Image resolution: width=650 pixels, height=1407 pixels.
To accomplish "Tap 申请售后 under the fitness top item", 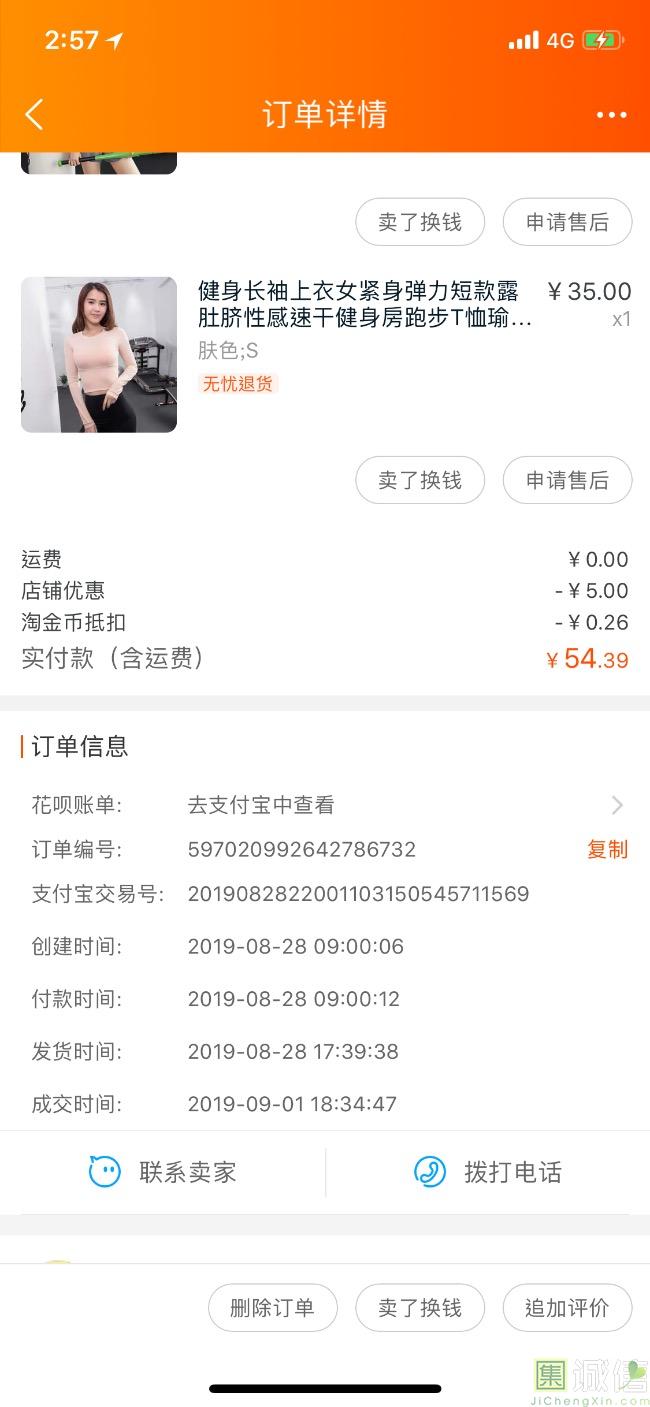I will 567,480.
